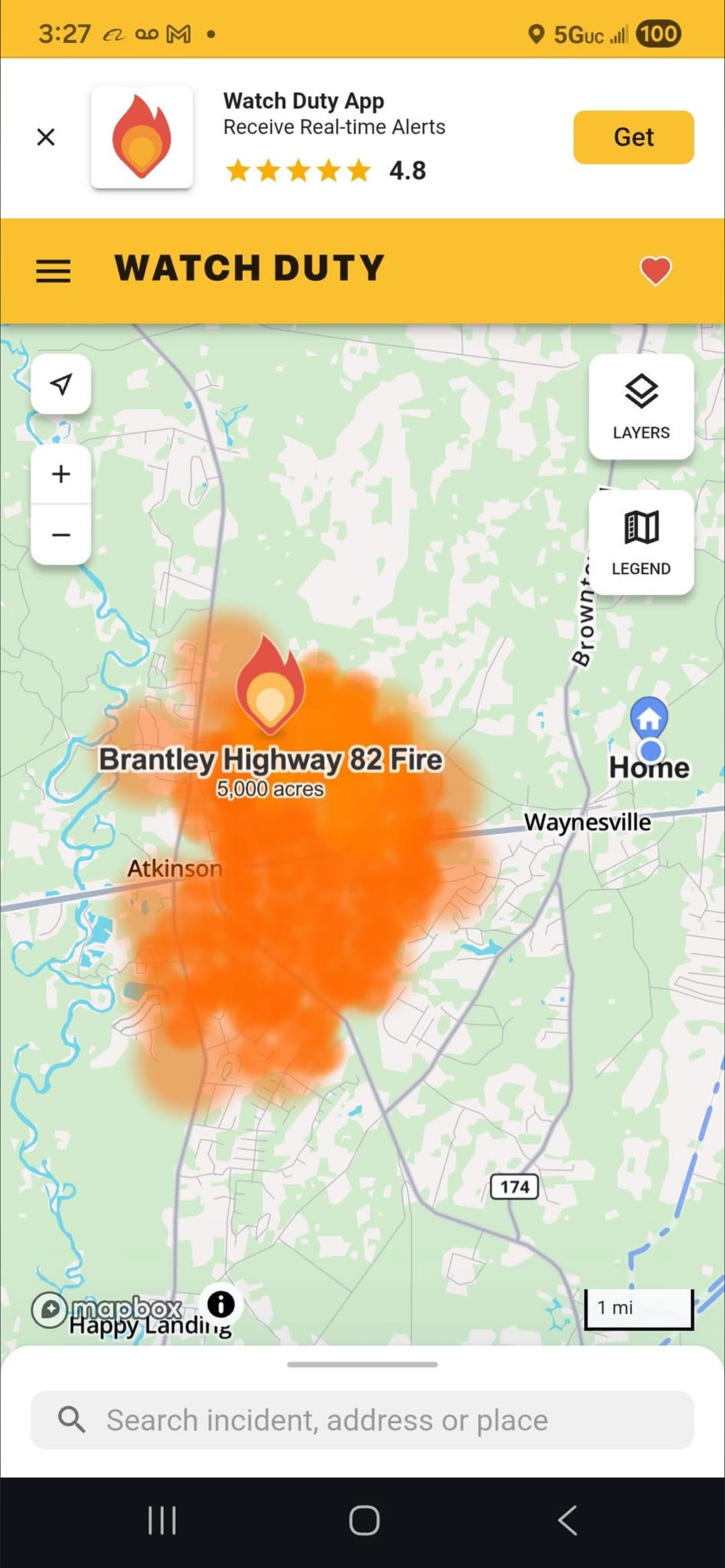This screenshot has width=725, height=1568.
Task: Open the hamburger menu
Action: [x=54, y=270]
